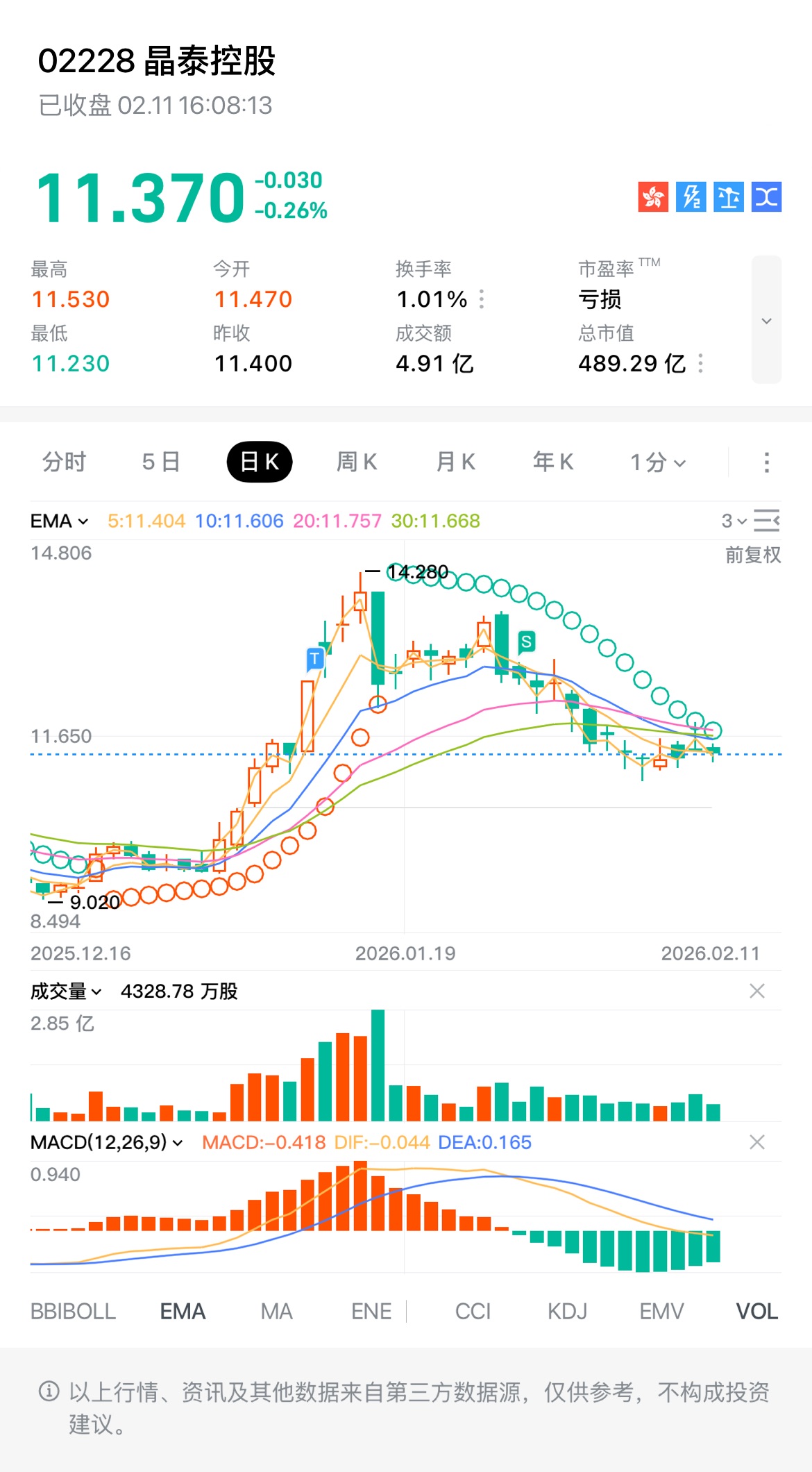Choose the ENE indicator
The image size is (812, 1472).
click(x=371, y=1311)
